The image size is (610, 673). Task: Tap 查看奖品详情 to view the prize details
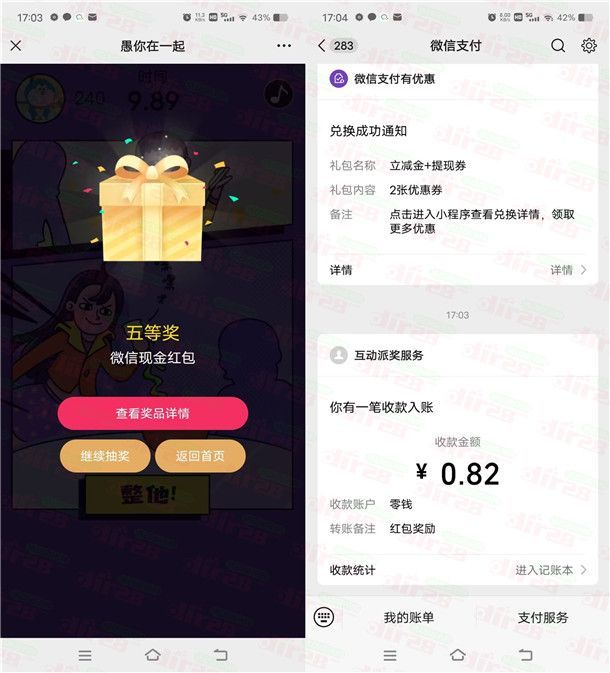coord(152,413)
